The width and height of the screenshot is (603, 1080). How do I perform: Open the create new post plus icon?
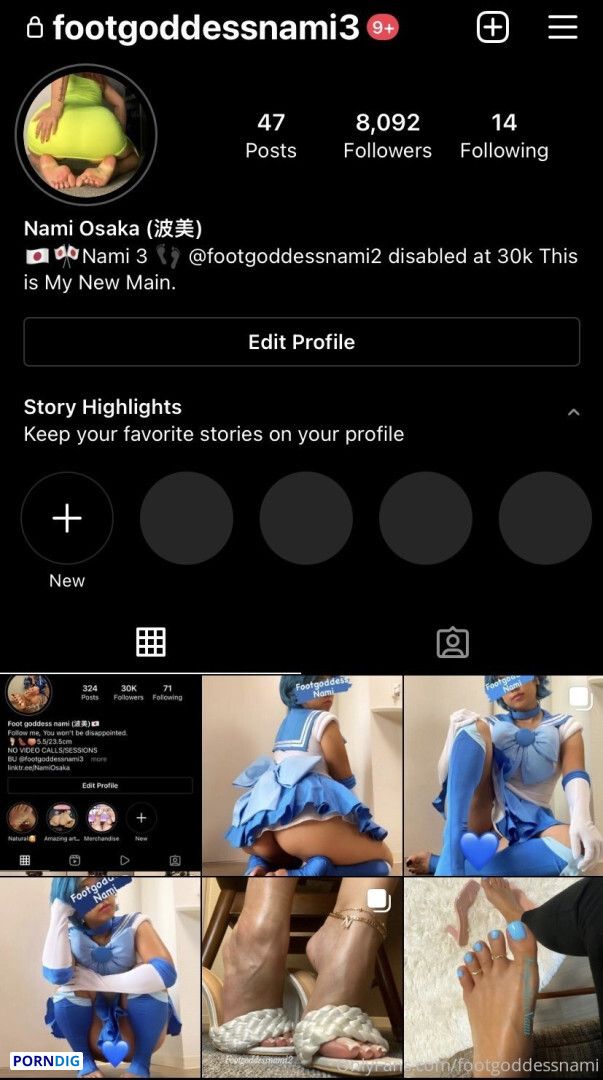click(x=493, y=28)
